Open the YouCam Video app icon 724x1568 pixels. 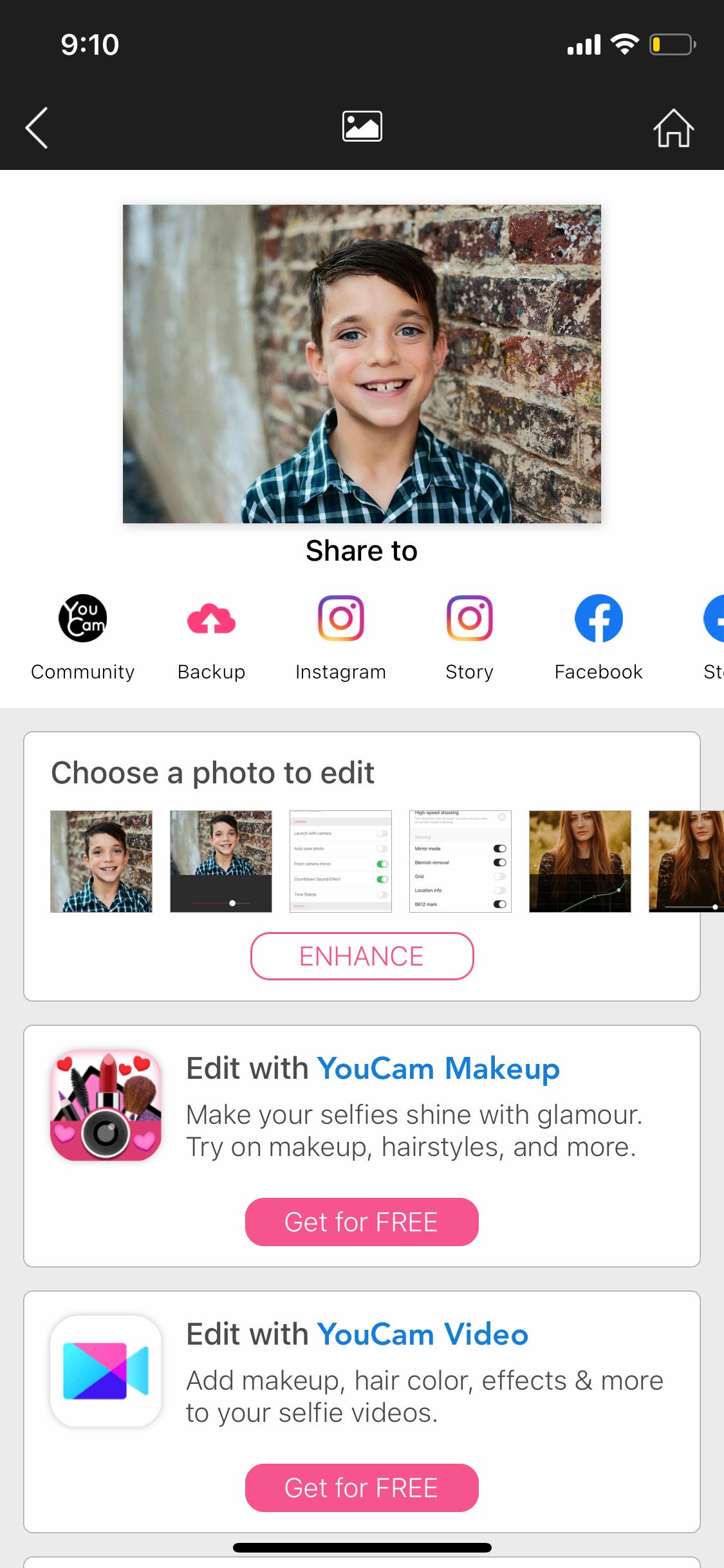coord(106,1371)
